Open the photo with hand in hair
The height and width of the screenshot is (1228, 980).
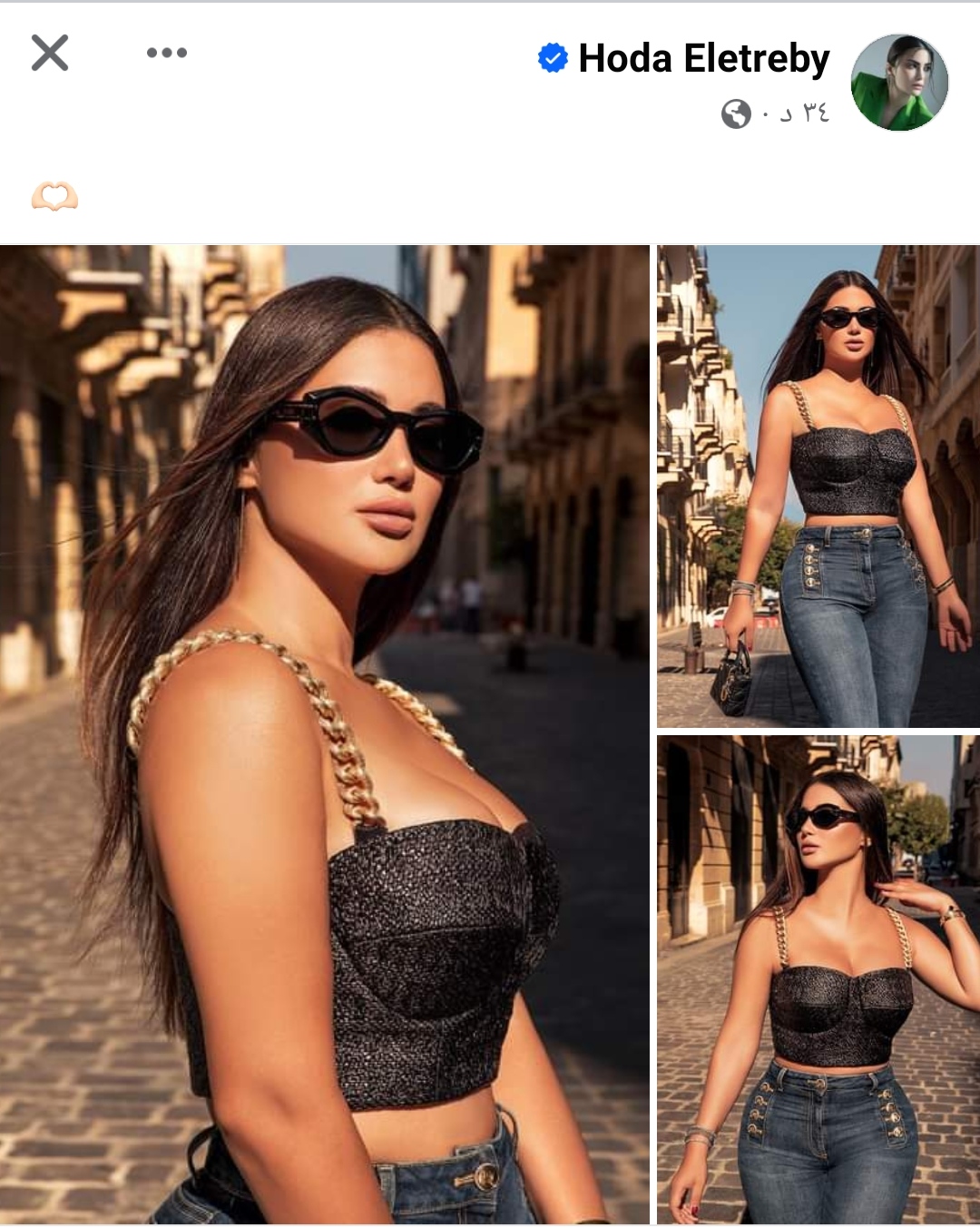[x=818, y=978]
